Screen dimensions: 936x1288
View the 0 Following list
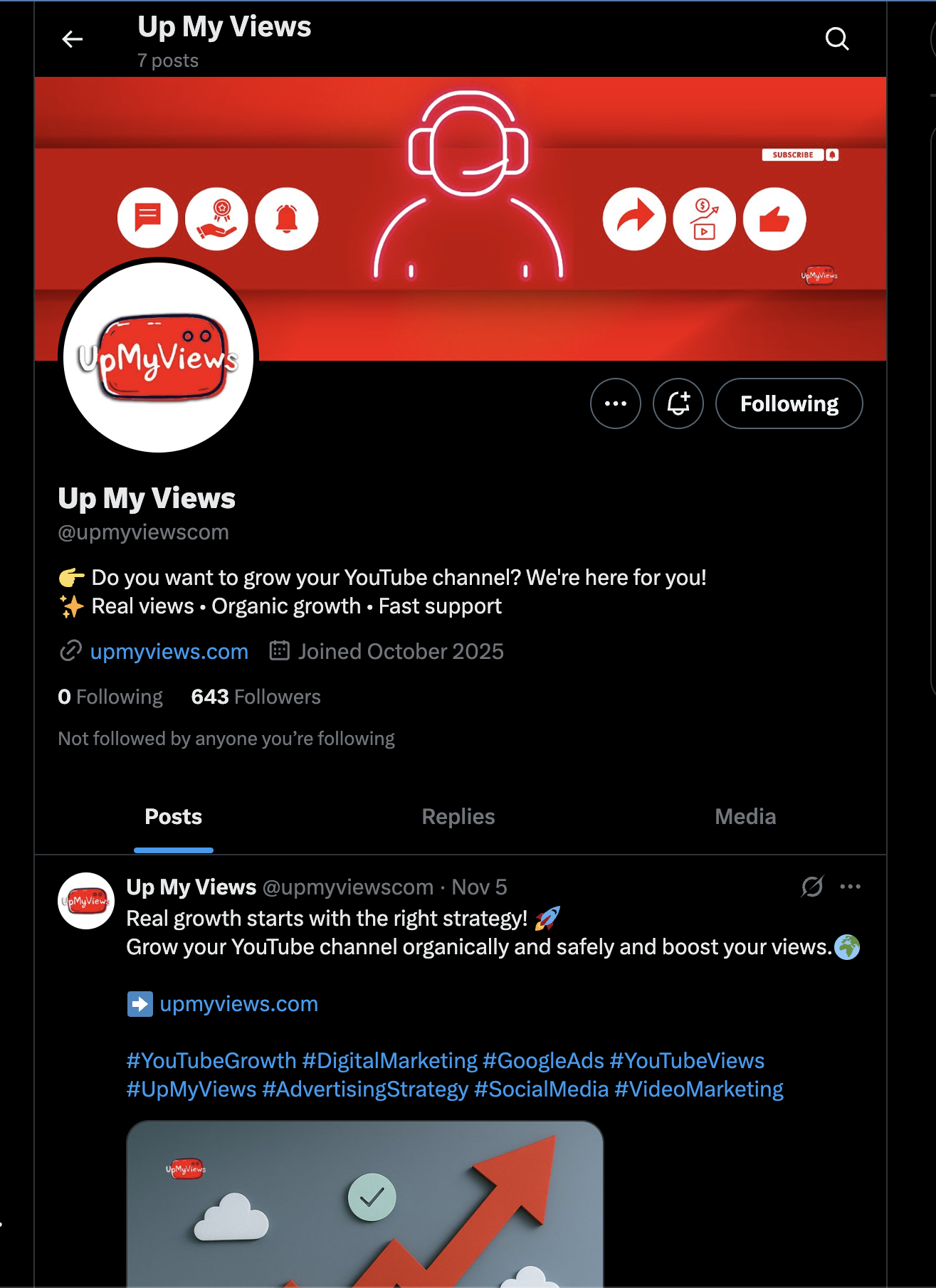[x=110, y=697]
